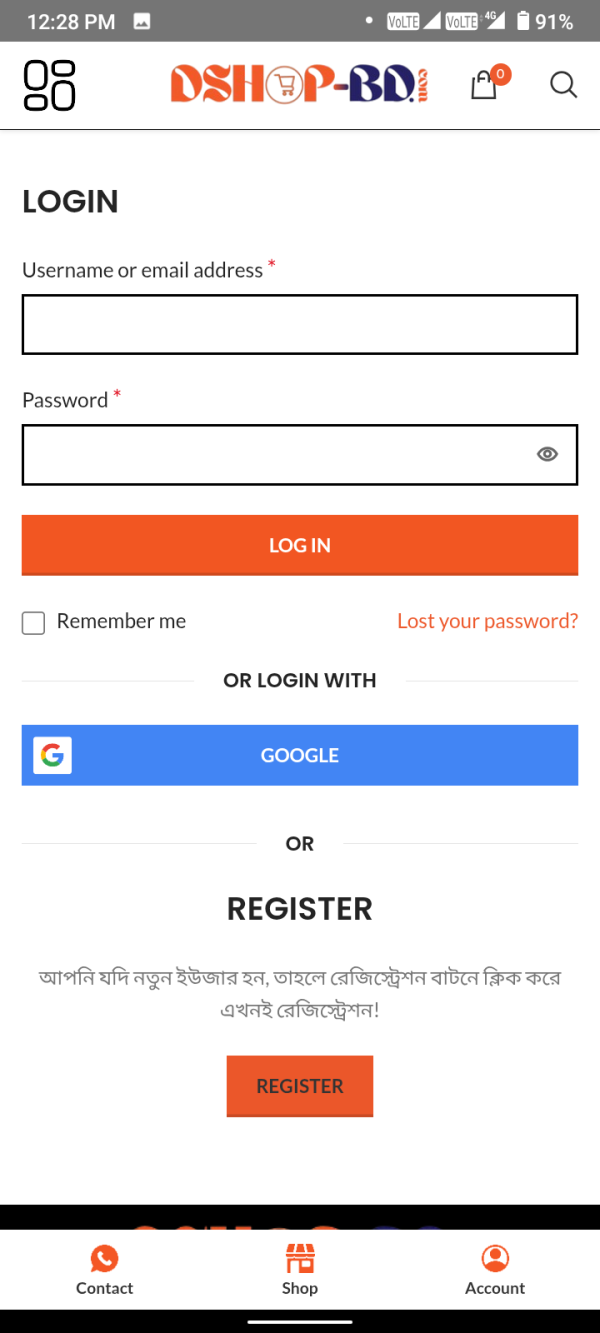Check the Remember me box

pos(33,623)
